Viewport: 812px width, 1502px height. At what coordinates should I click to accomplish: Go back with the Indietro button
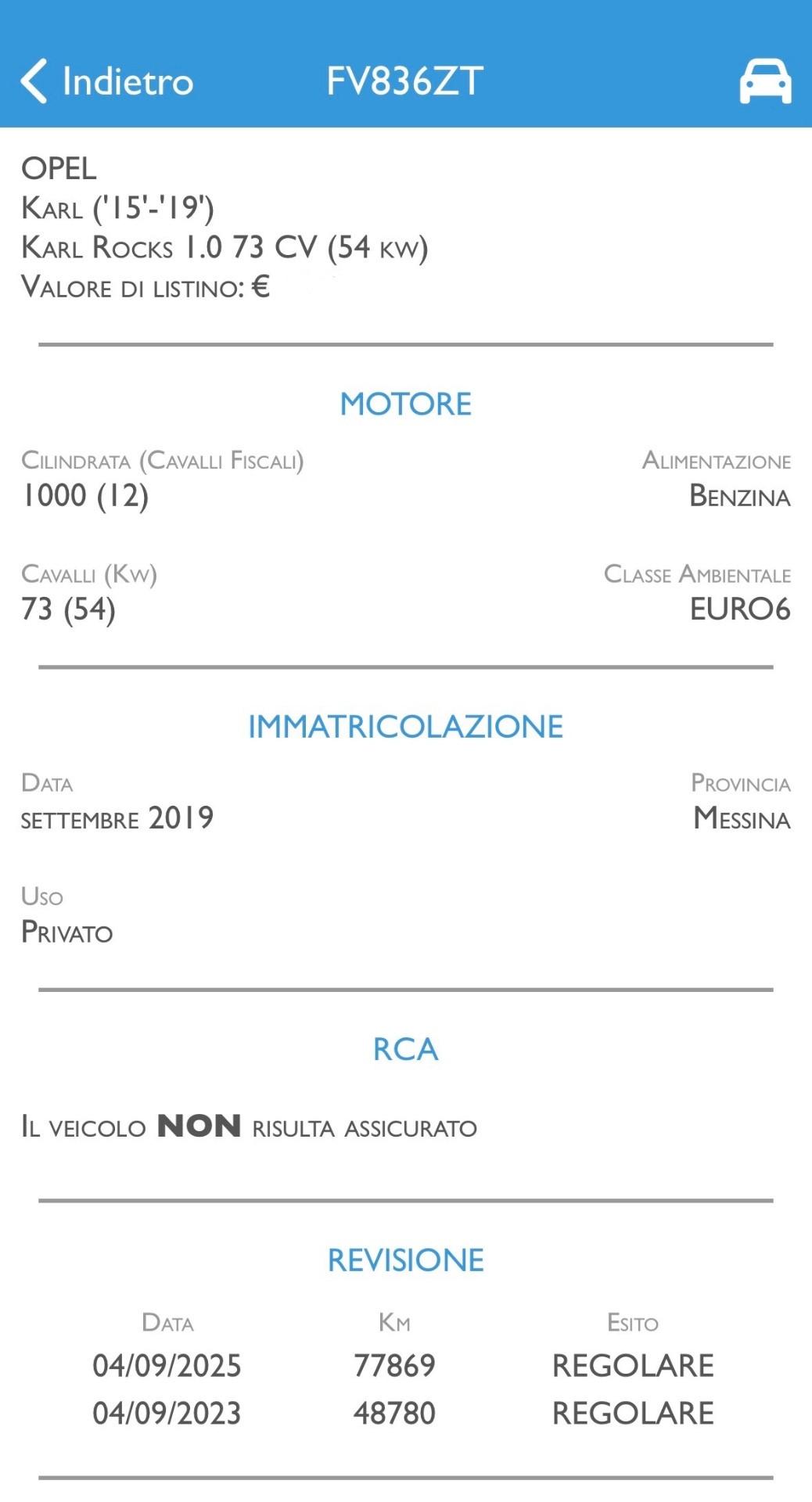(106, 81)
